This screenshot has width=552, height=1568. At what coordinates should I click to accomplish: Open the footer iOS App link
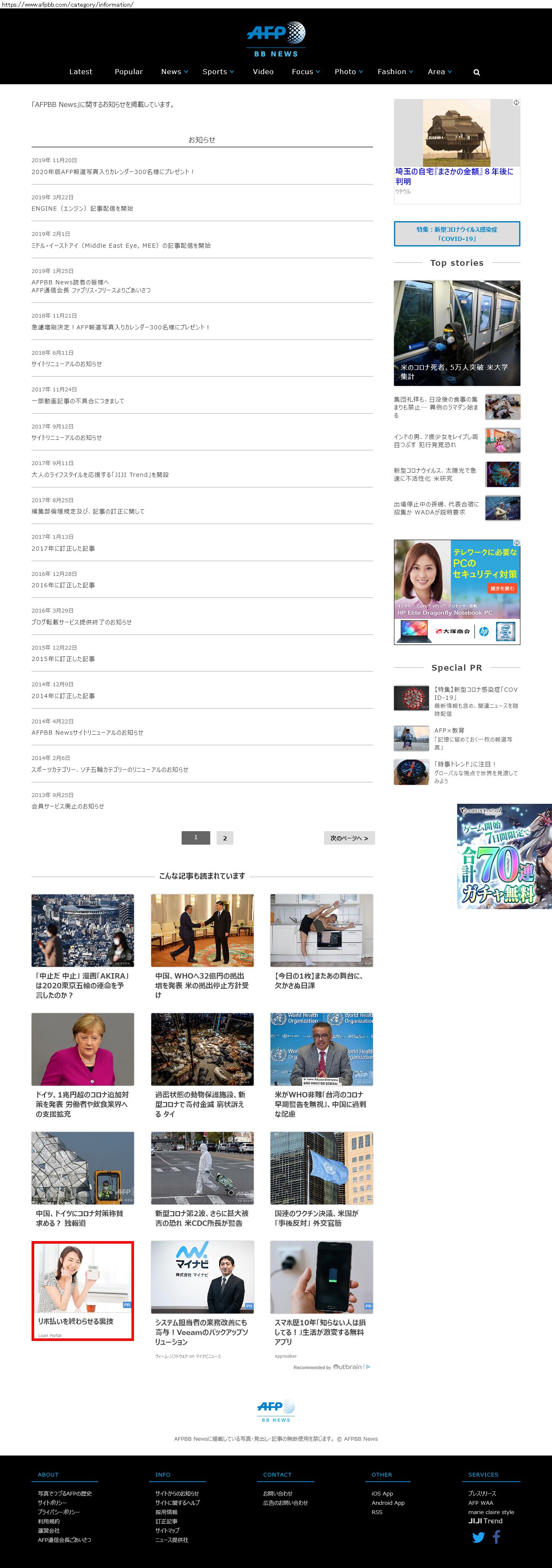pos(382,1494)
